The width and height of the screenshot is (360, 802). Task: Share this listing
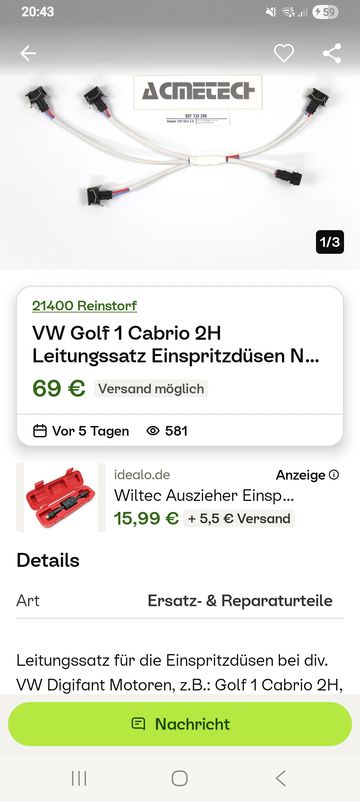tap(332, 53)
